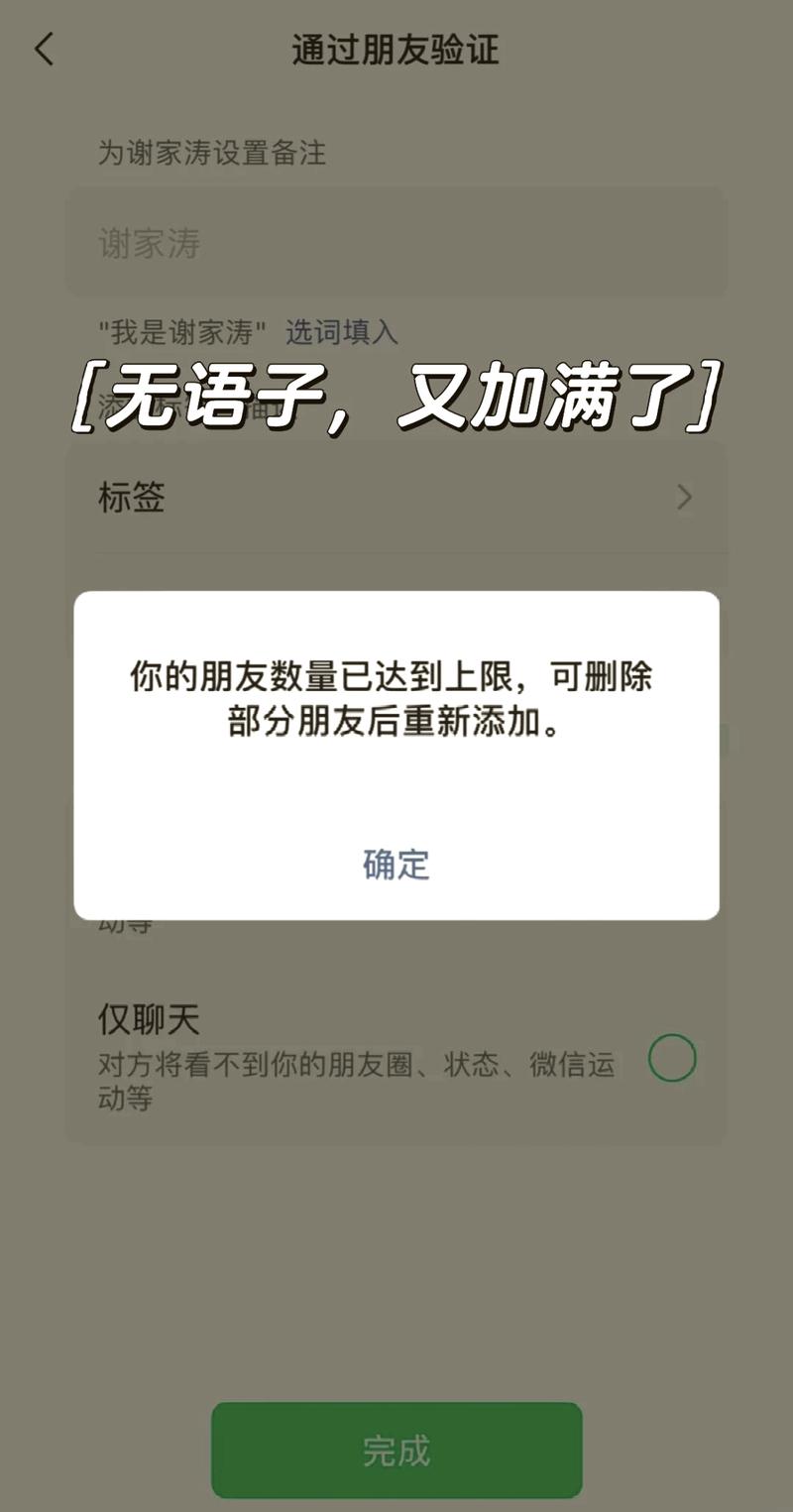Open the 标签 row
The width and height of the screenshot is (793, 1512).
[396, 497]
